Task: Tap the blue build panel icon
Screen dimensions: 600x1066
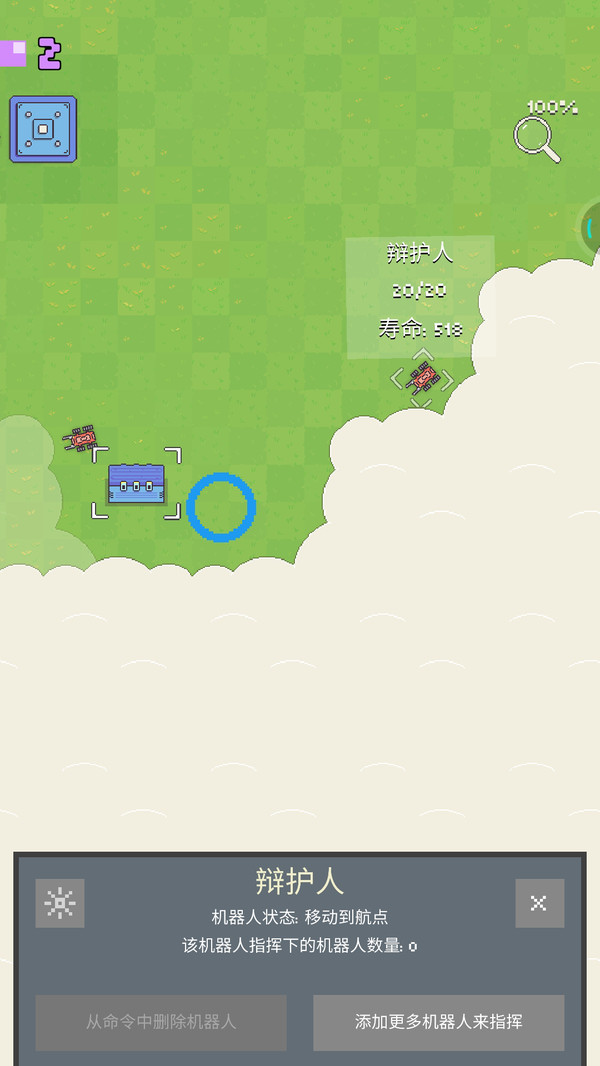Action: 43,129
